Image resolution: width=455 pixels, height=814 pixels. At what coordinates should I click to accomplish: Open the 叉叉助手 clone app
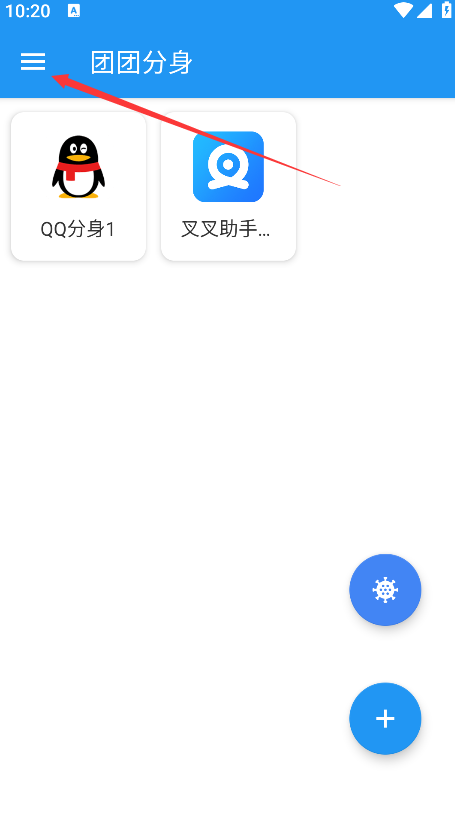pos(229,186)
